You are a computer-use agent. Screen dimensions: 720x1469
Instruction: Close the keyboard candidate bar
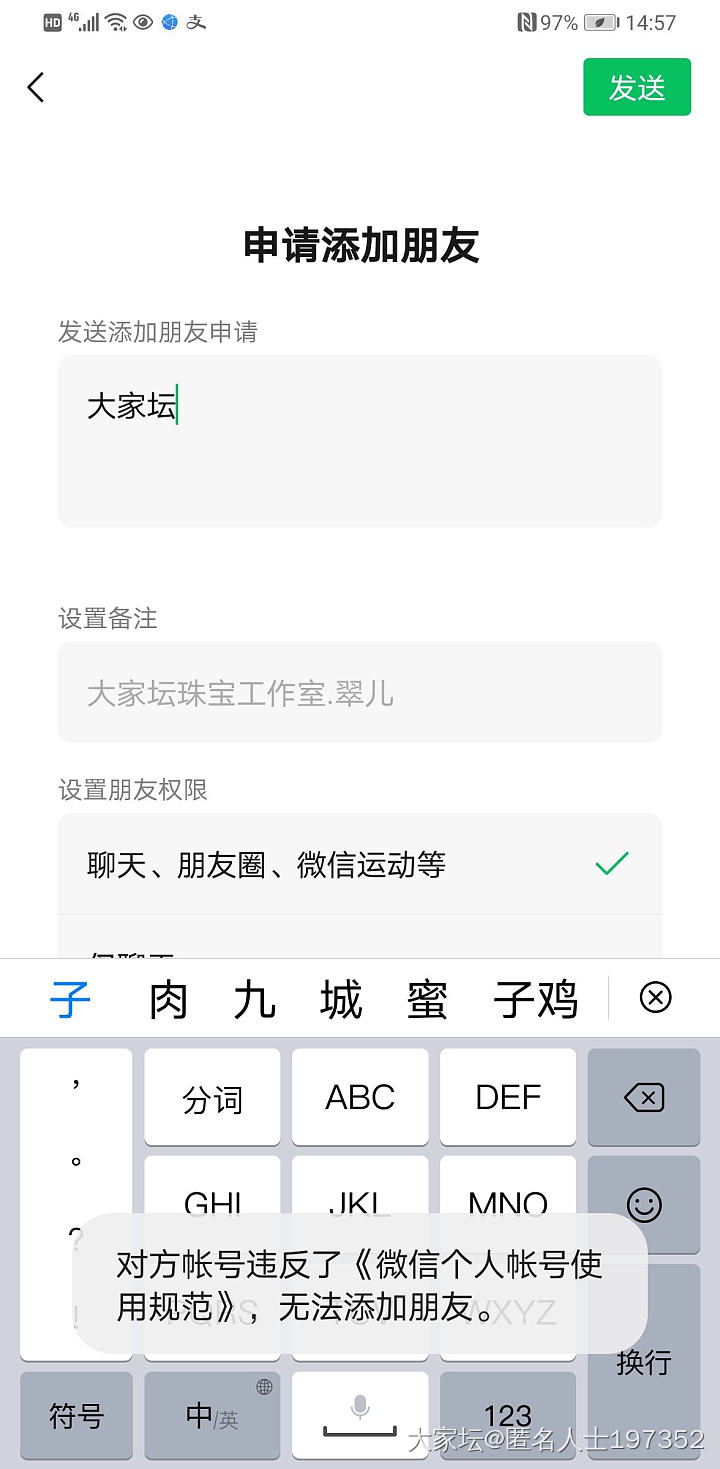pyautogui.click(x=655, y=997)
